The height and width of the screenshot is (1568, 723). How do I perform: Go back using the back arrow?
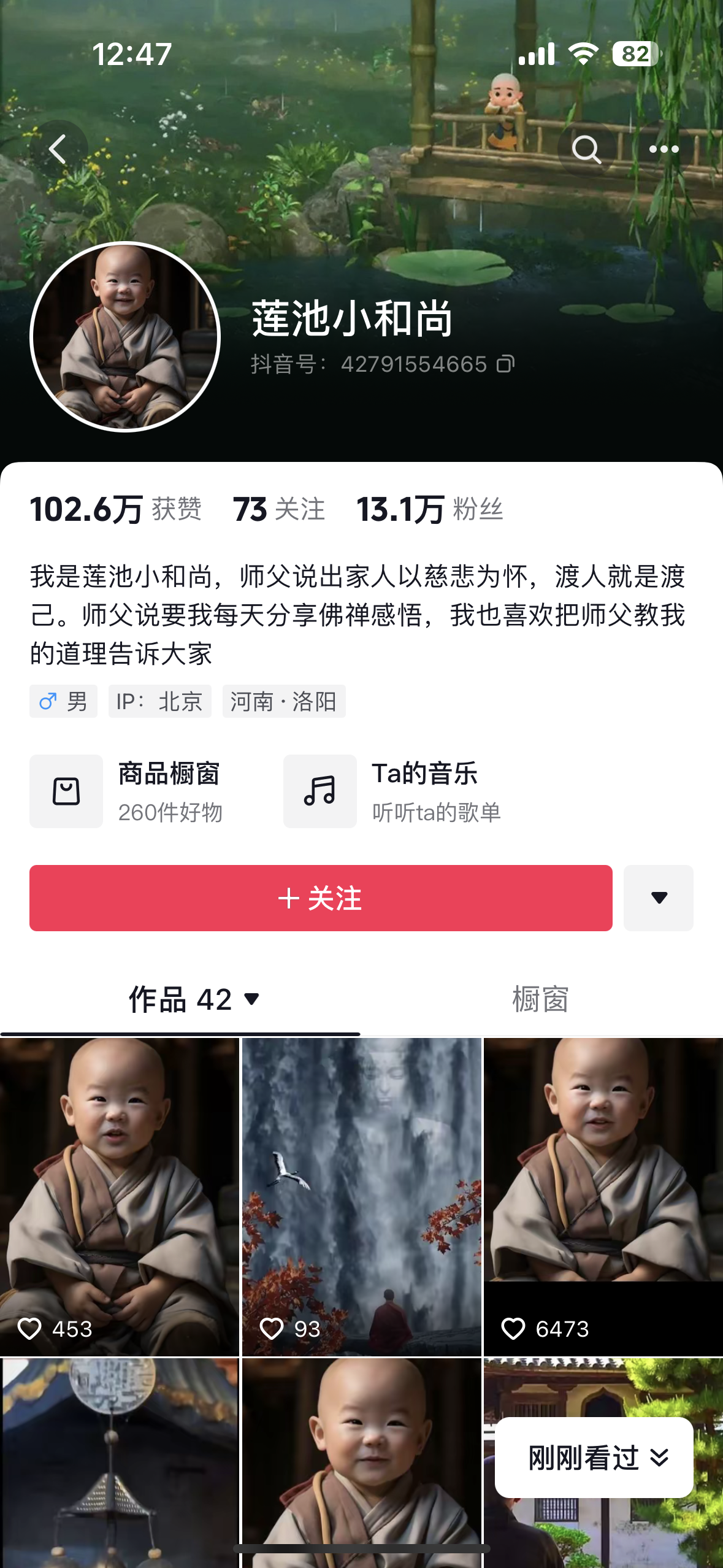[58, 149]
